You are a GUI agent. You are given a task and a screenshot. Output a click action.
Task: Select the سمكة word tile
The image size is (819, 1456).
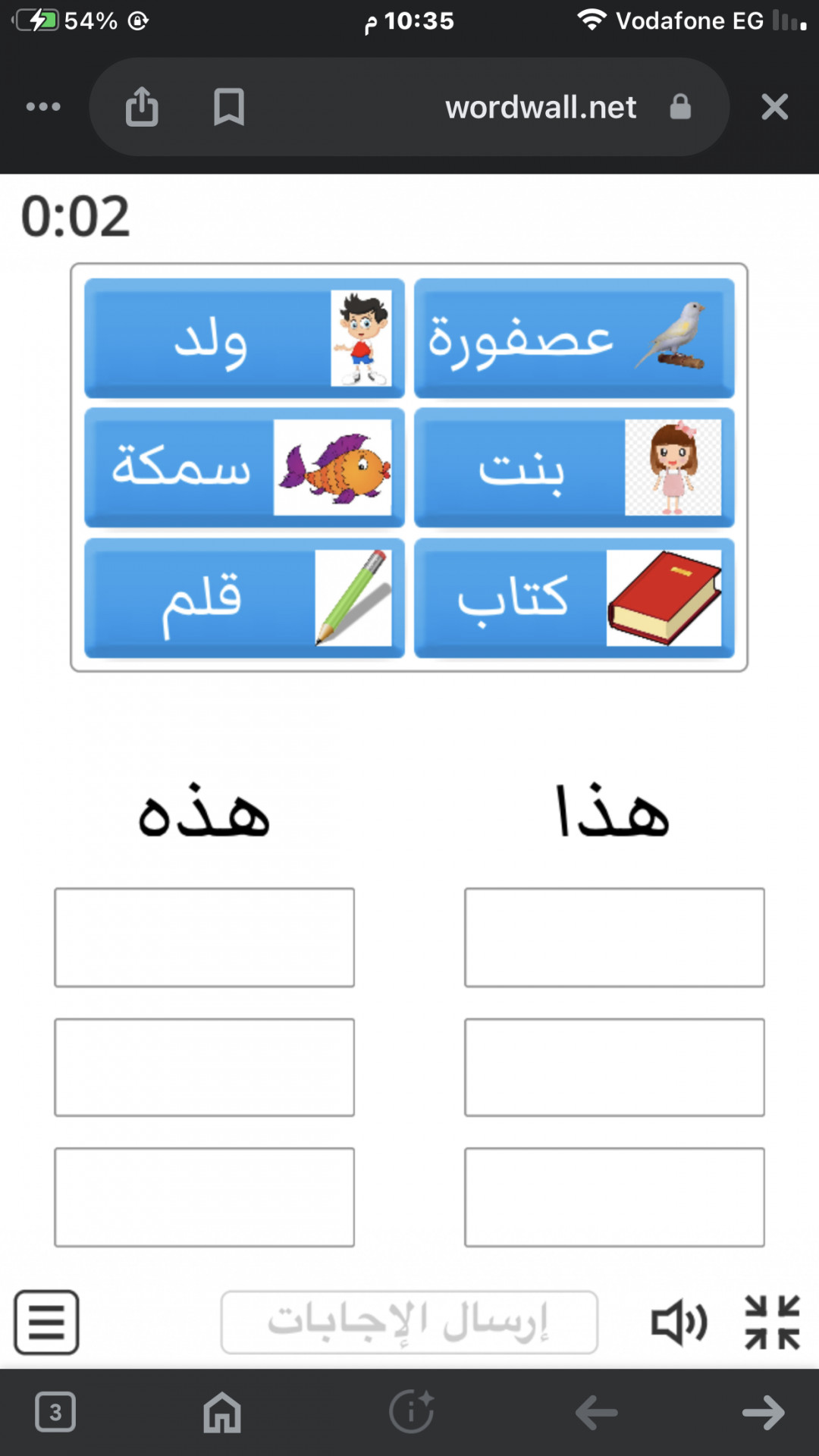pyautogui.click(x=244, y=468)
